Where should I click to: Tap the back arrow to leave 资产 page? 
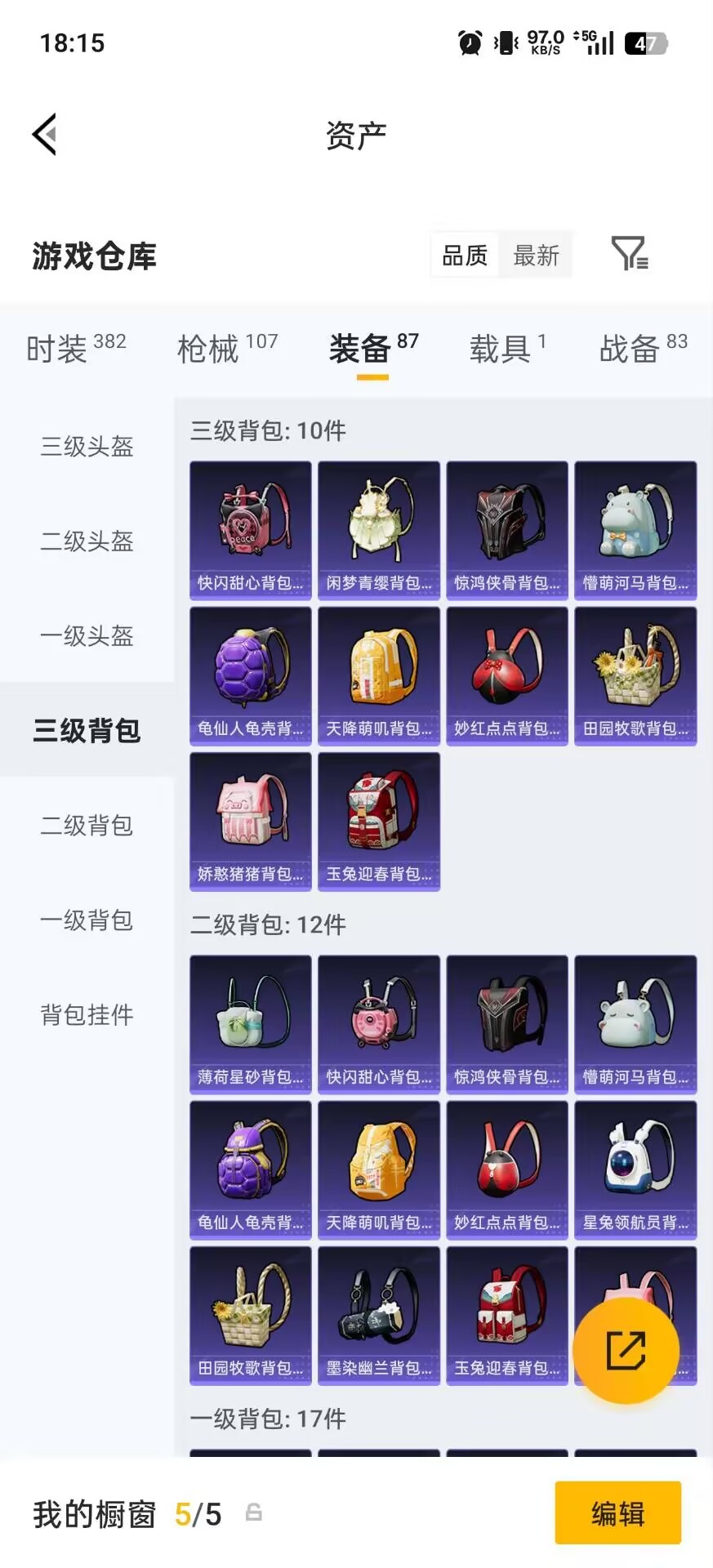click(45, 133)
